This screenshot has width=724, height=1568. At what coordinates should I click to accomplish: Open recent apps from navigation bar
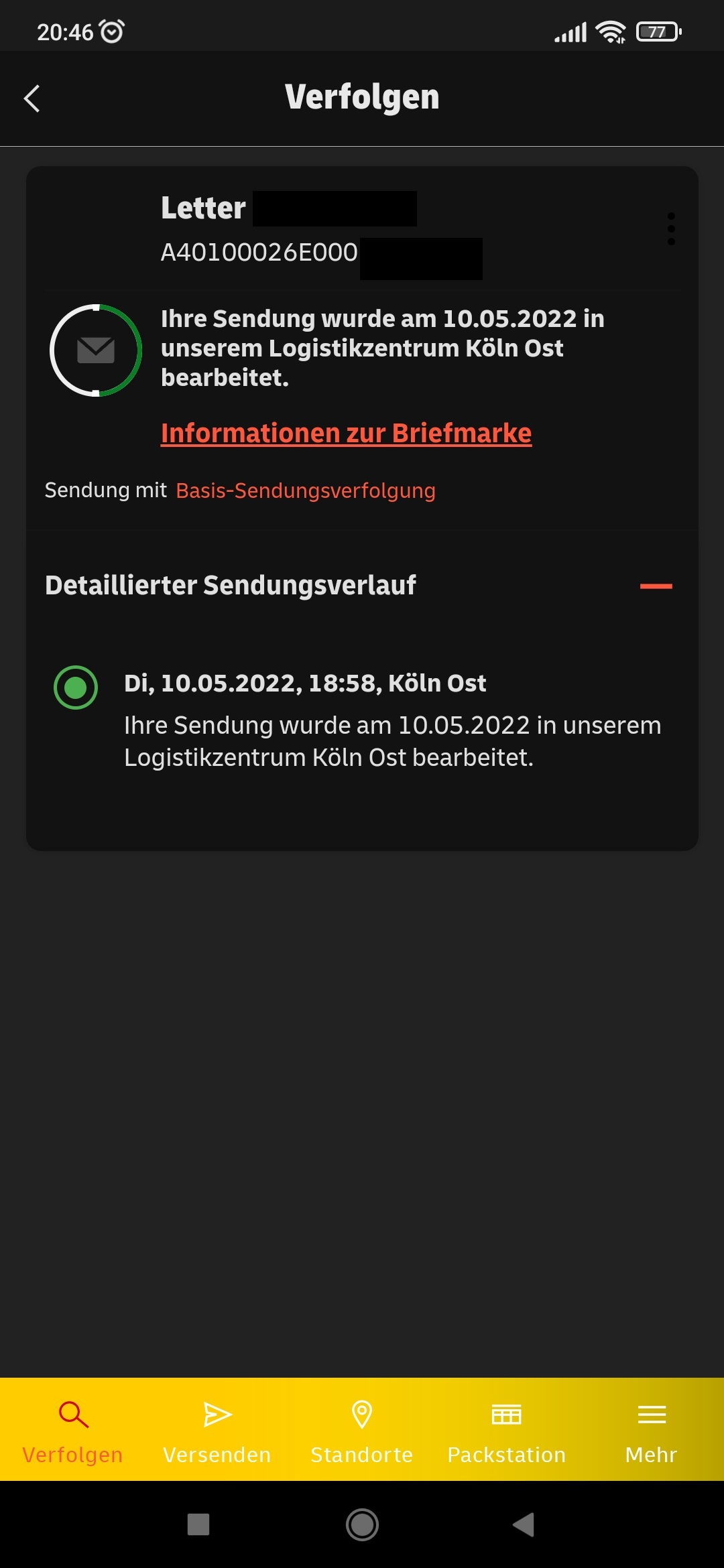(x=198, y=1524)
